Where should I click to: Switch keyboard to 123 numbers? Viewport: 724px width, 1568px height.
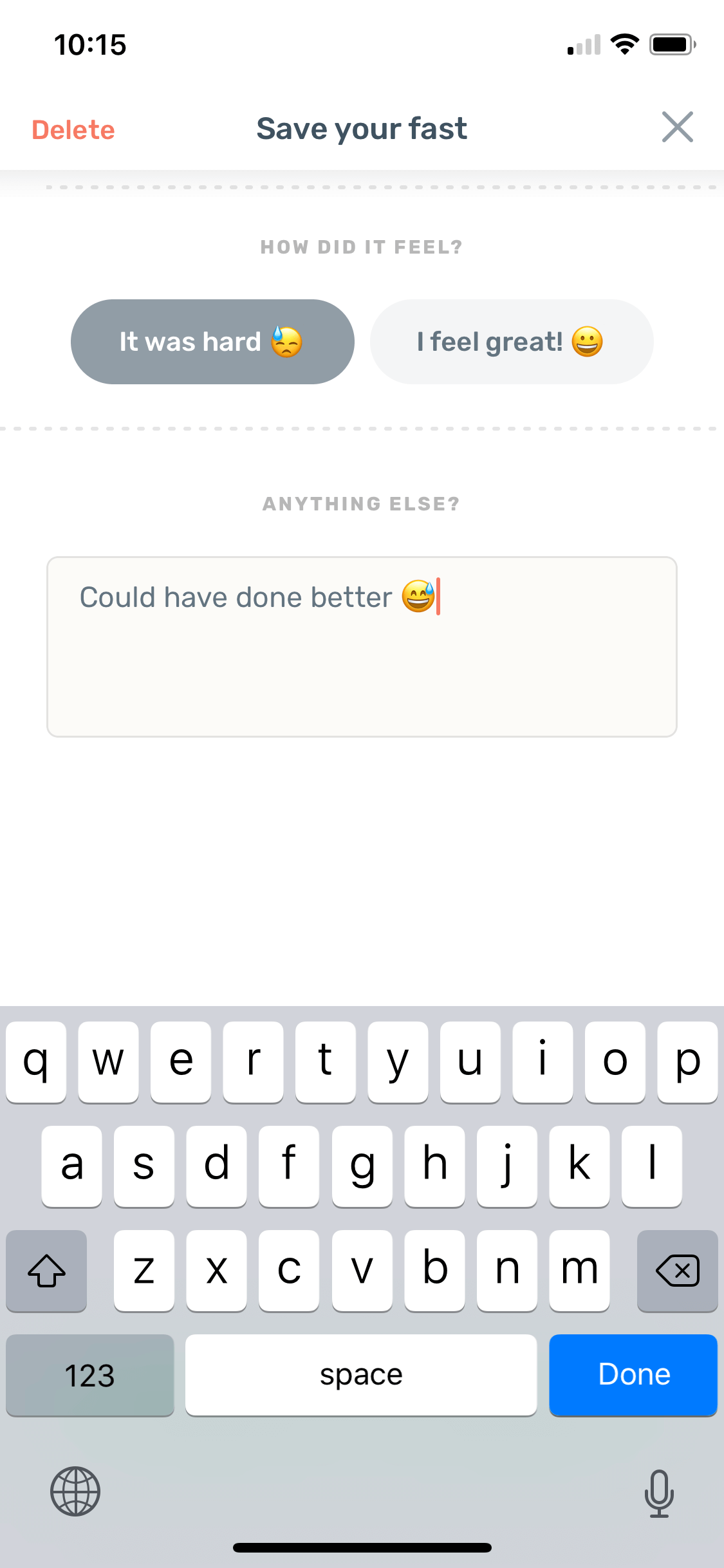pyautogui.click(x=90, y=1375)
